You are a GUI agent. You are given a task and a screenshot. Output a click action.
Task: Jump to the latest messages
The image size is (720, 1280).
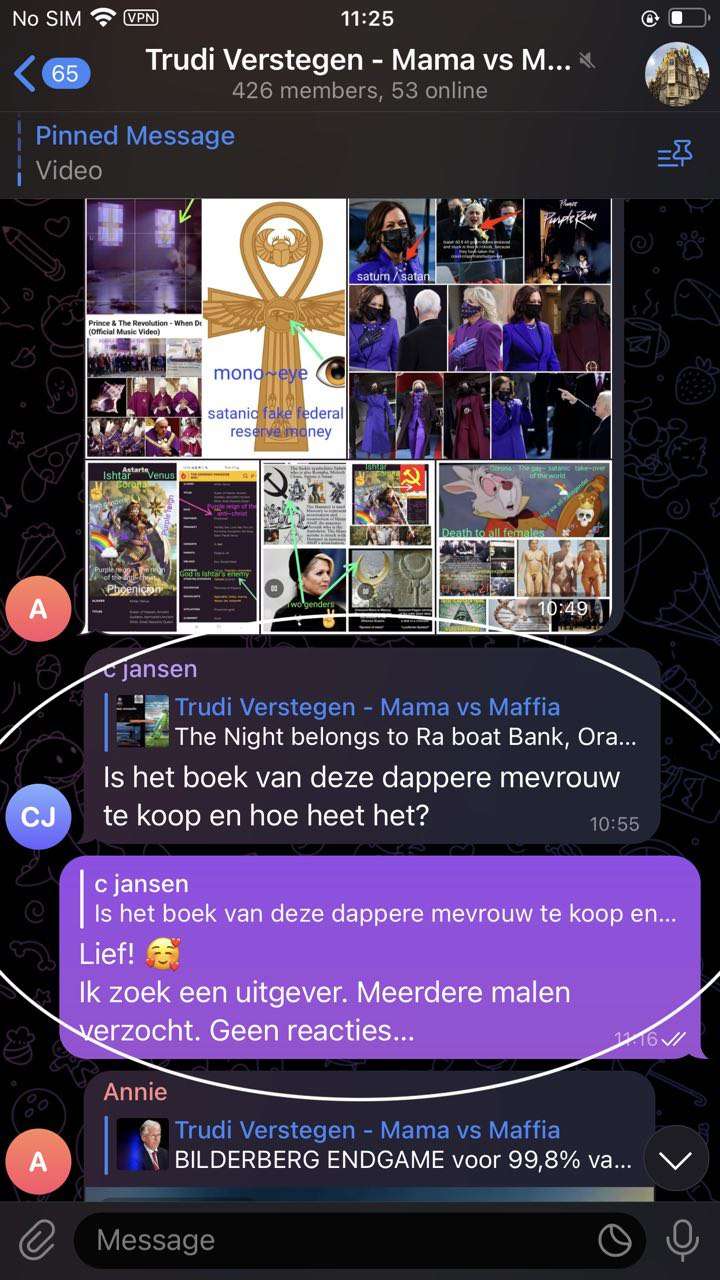coord(676,1159)
